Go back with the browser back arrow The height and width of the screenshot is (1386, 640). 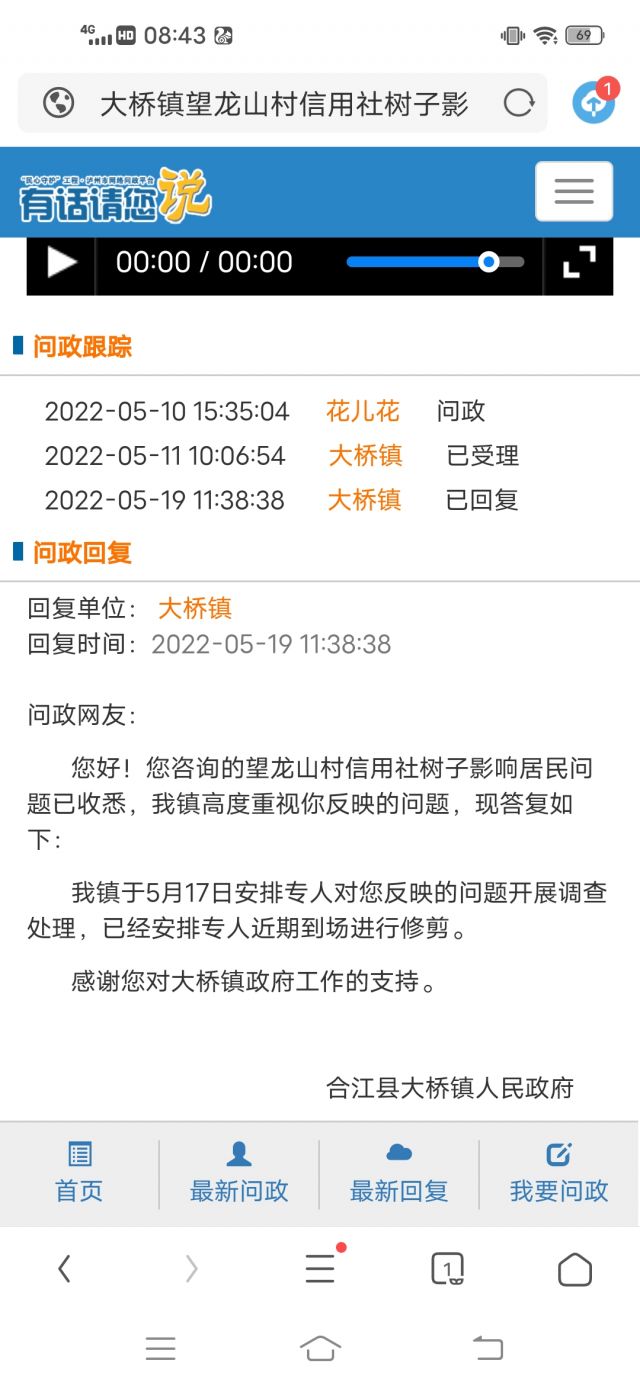pyautogui.click(x=64, y=1269)
